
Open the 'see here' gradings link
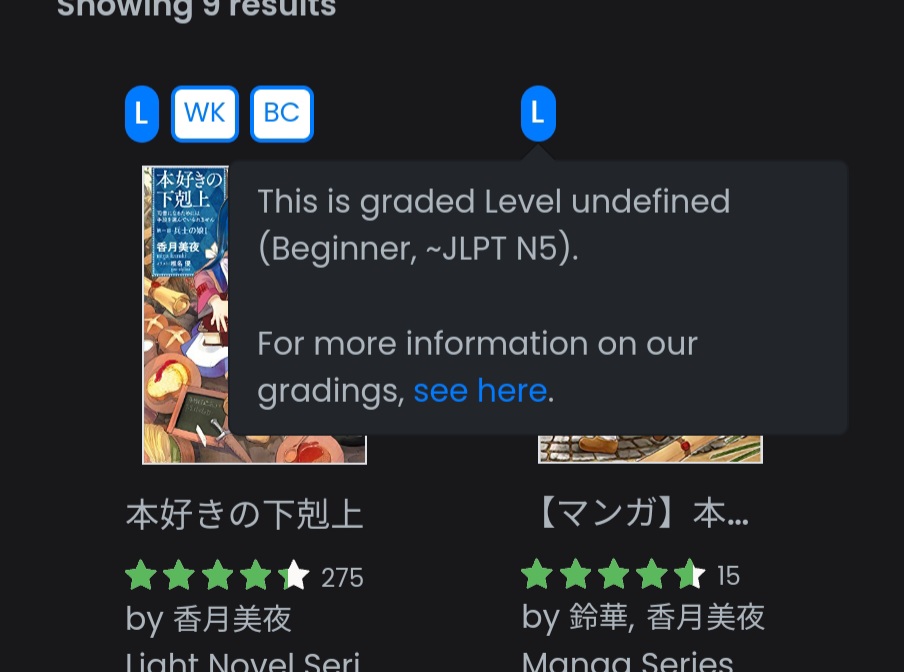point(480,391)
